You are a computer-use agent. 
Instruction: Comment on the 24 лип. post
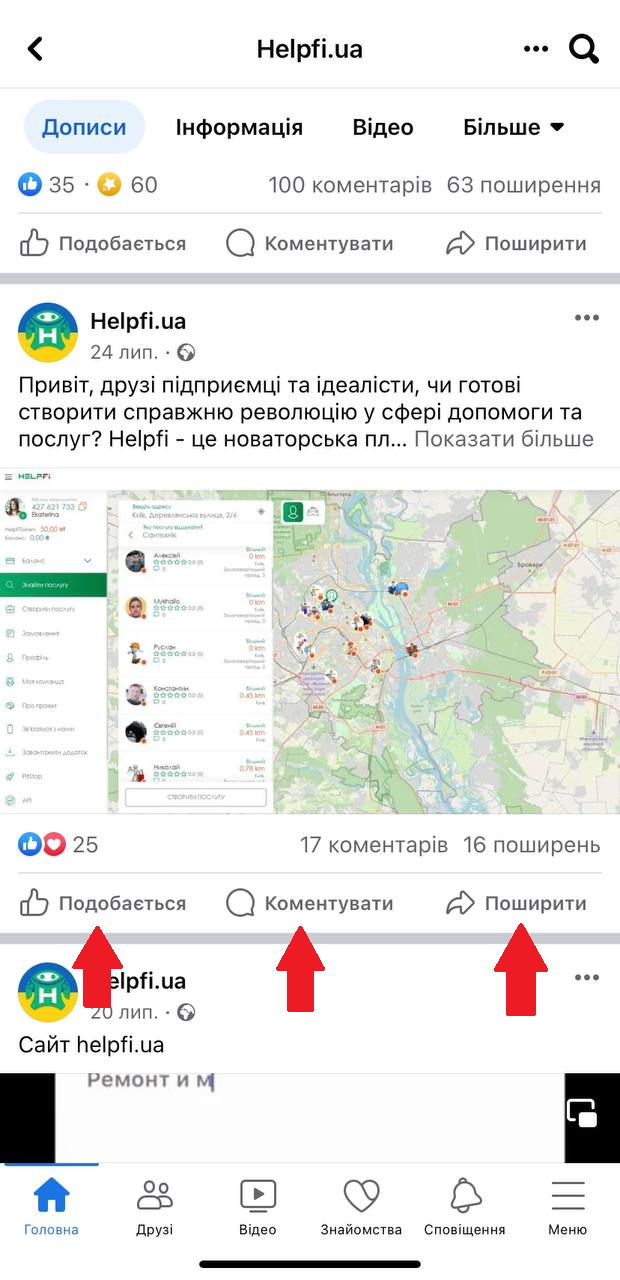pos(310,904)
